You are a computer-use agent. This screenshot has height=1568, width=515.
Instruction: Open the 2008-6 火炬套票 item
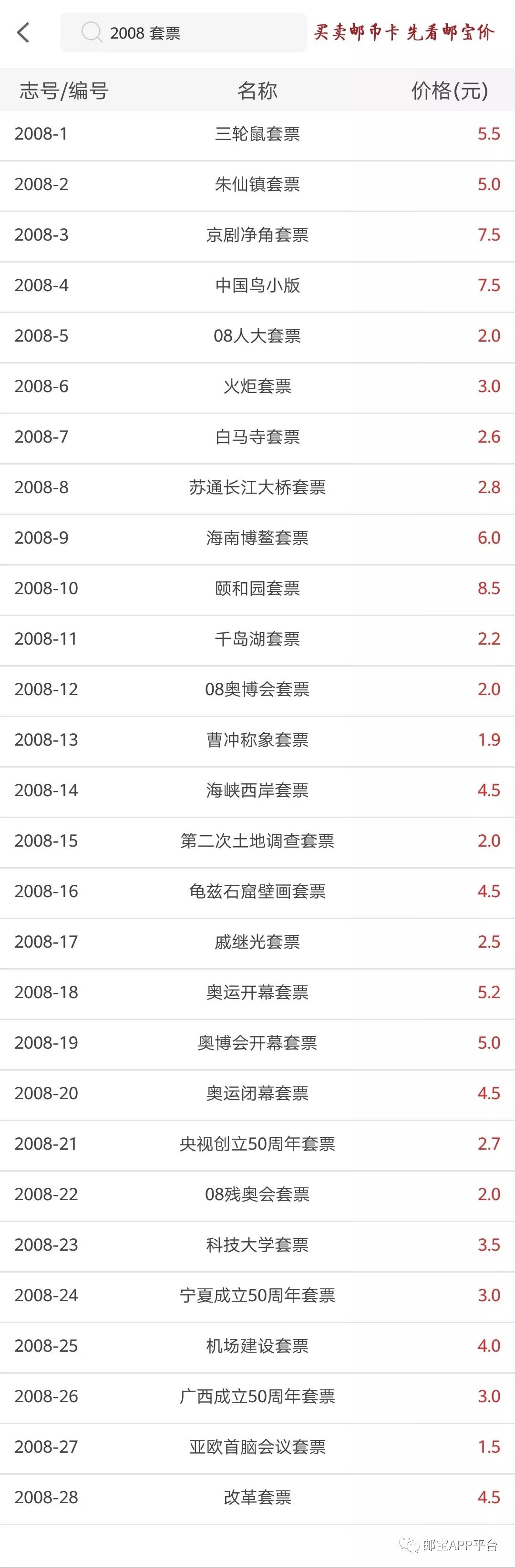point(257,386)
